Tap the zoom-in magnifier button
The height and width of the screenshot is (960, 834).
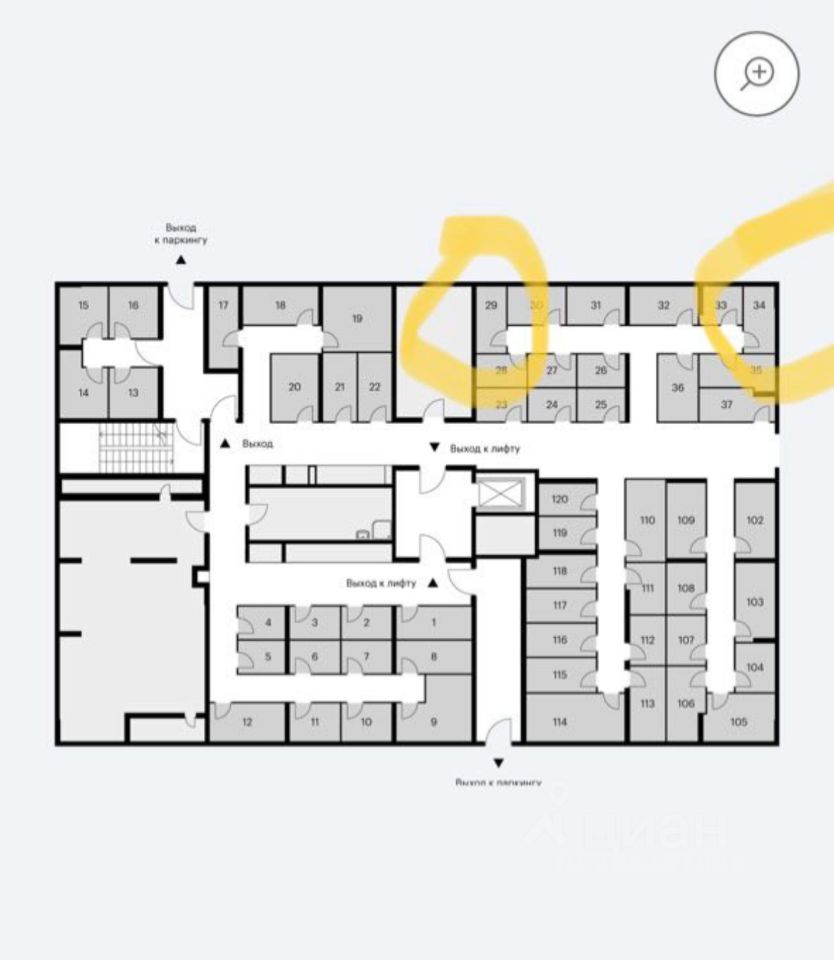click(757, 73)
